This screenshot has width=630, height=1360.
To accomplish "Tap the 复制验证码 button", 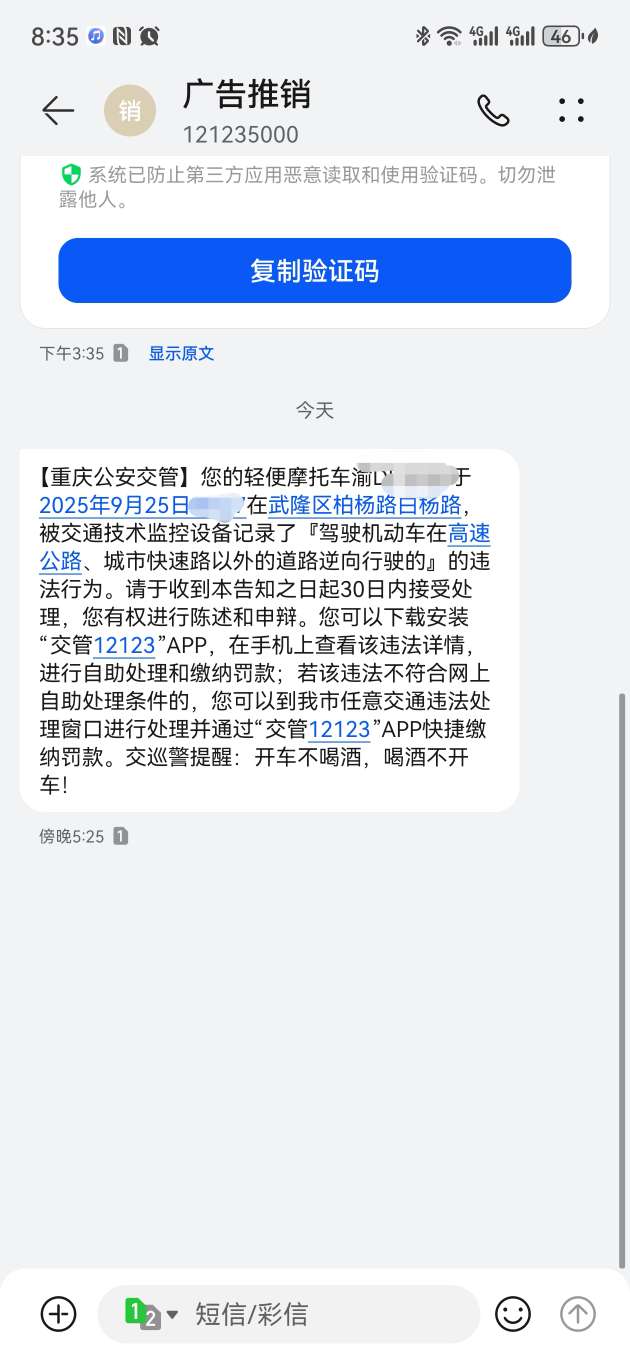I will click(314, 271).
